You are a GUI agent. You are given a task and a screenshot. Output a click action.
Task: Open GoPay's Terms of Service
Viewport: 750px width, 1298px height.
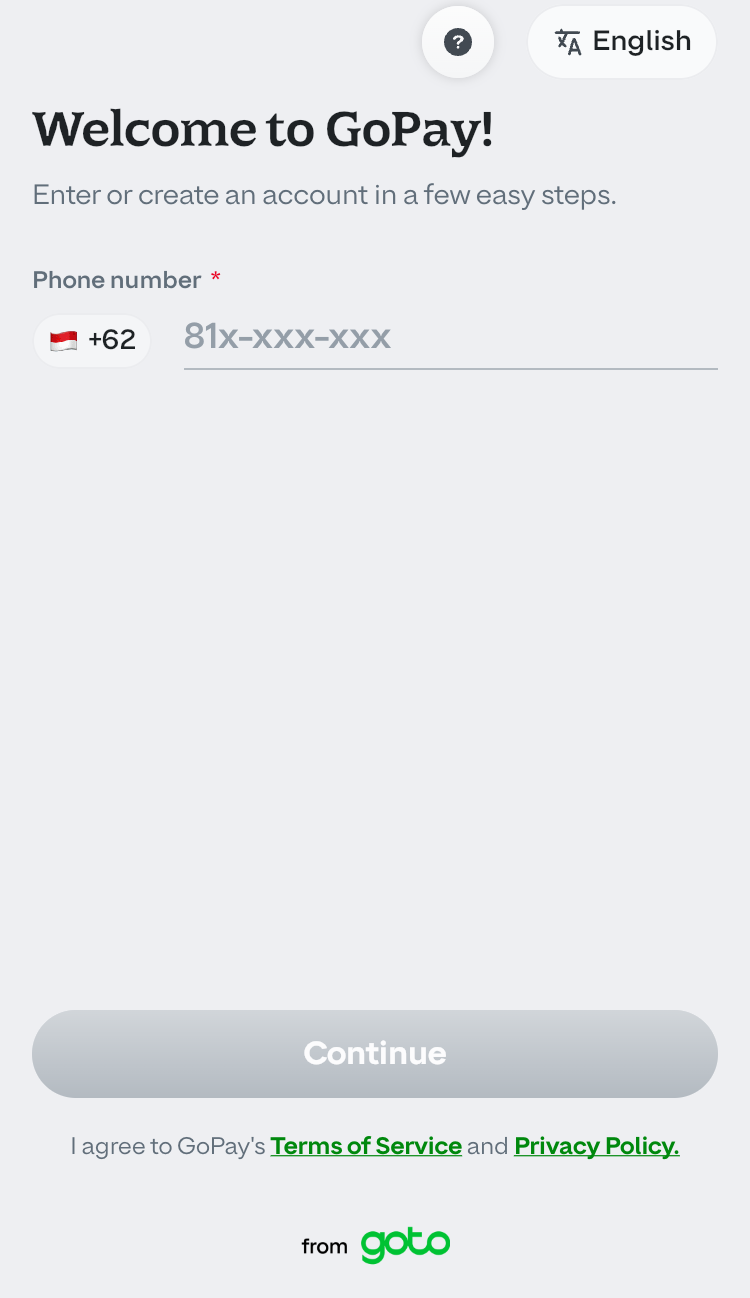pos(366,1146)
